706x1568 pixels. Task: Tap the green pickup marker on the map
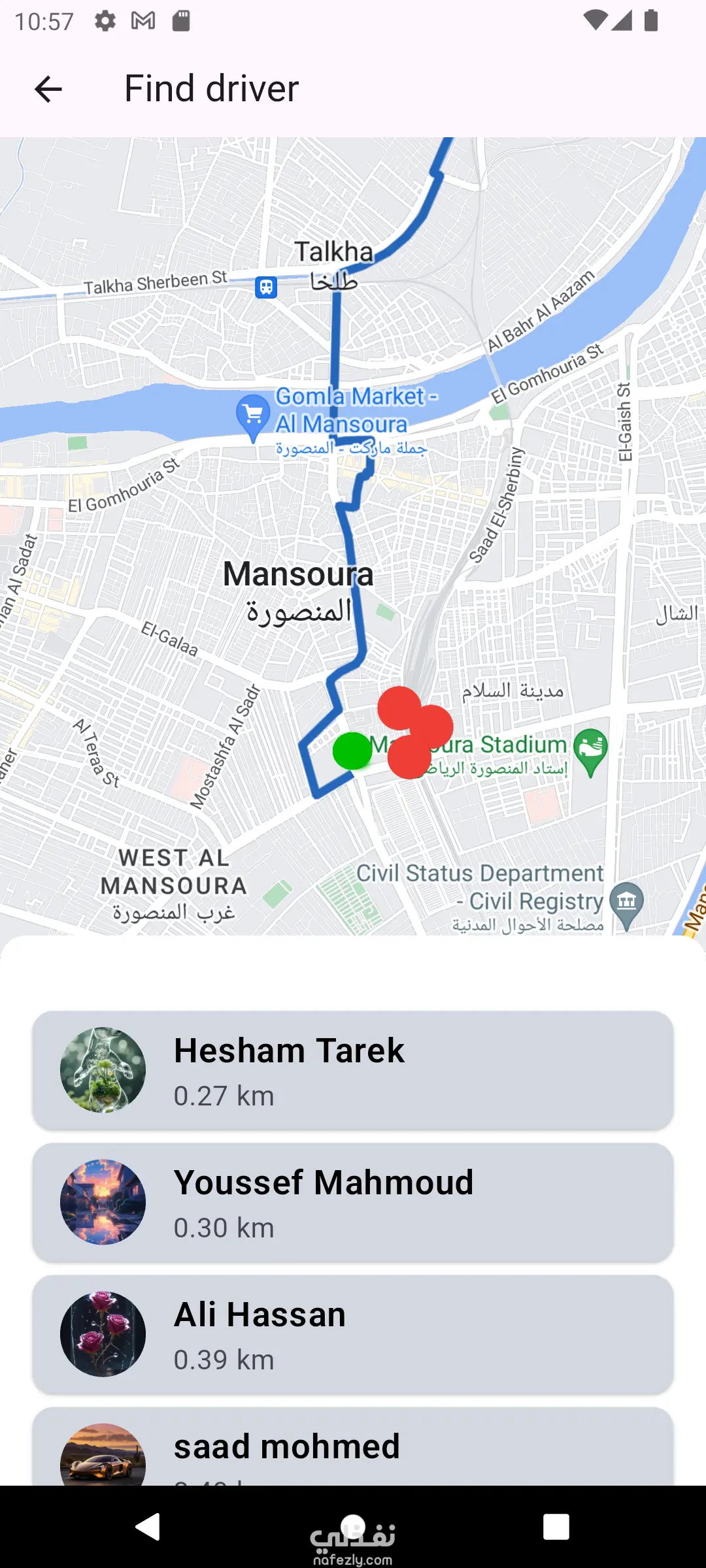[x=352, y=751]
